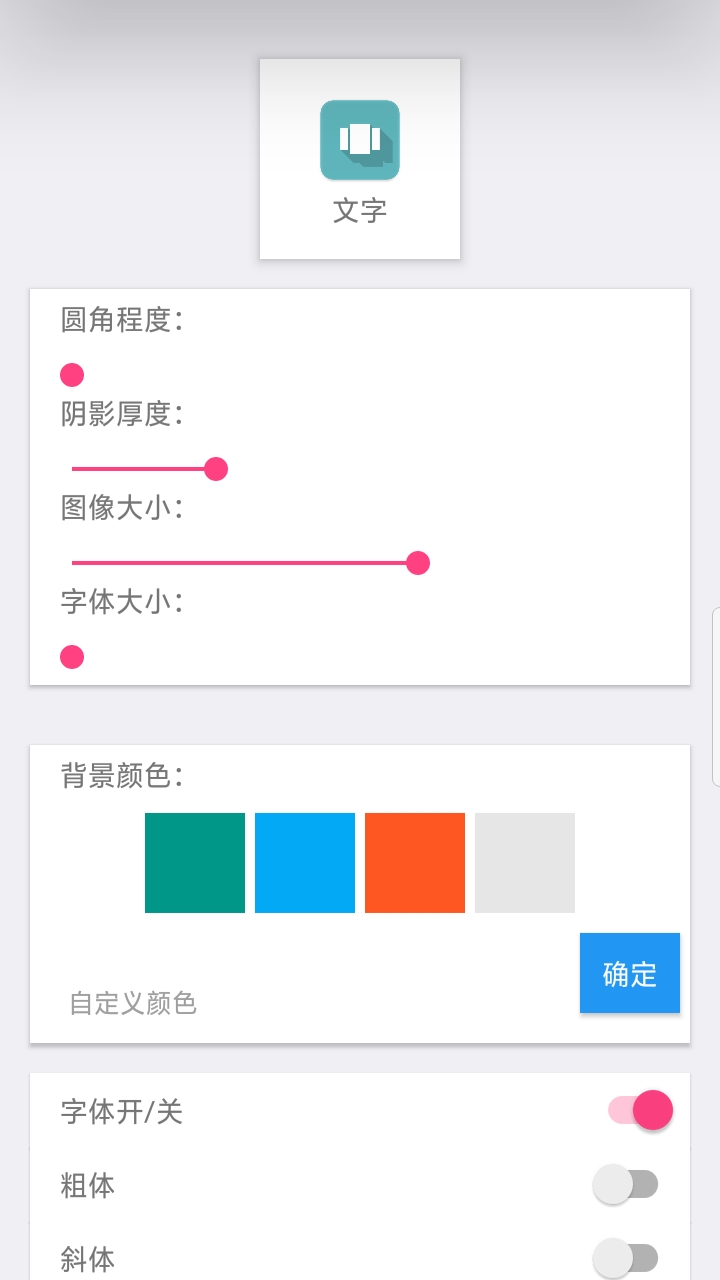Image resolution: width=720 pixels, height=1280 pixels.
Task: Select the green background color swatch
Action: point(195,862)
